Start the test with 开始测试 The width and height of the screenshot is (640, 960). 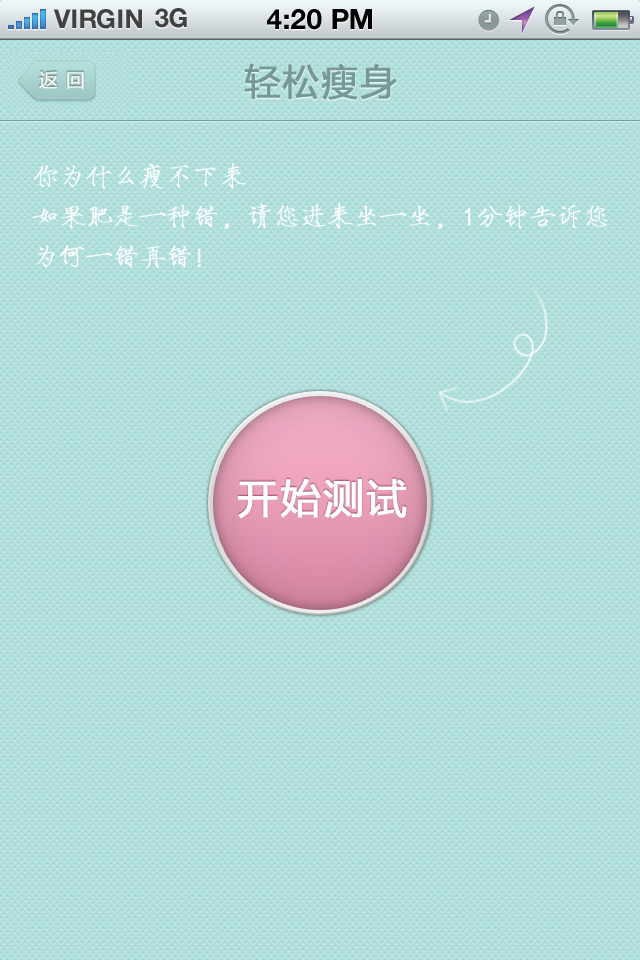(320, 502)
